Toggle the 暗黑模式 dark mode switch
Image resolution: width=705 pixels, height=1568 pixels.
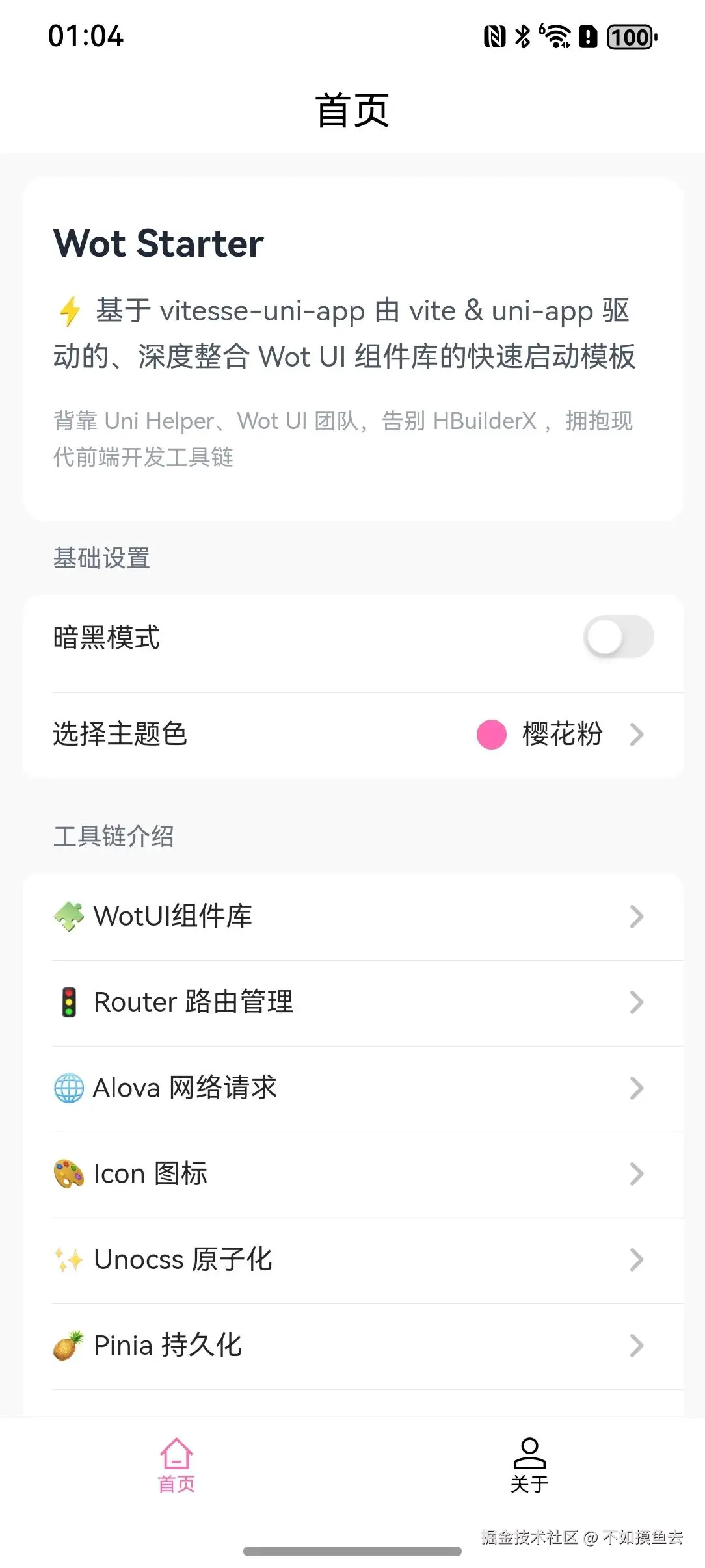[618, 637]
